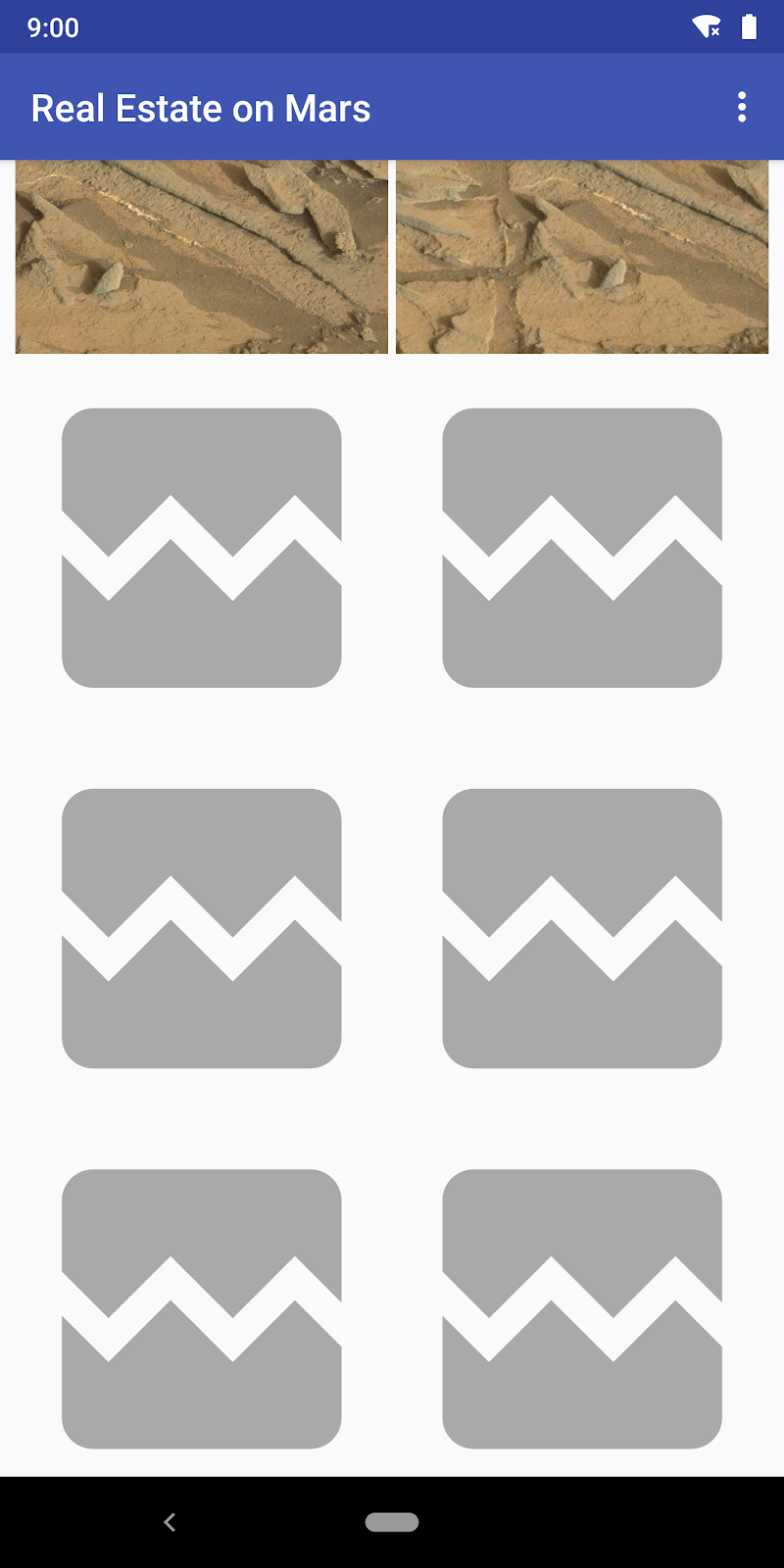The image size is (784, 1568).
Task: Open the Mars photo showing only diagonal ridges
Action: 202,257
